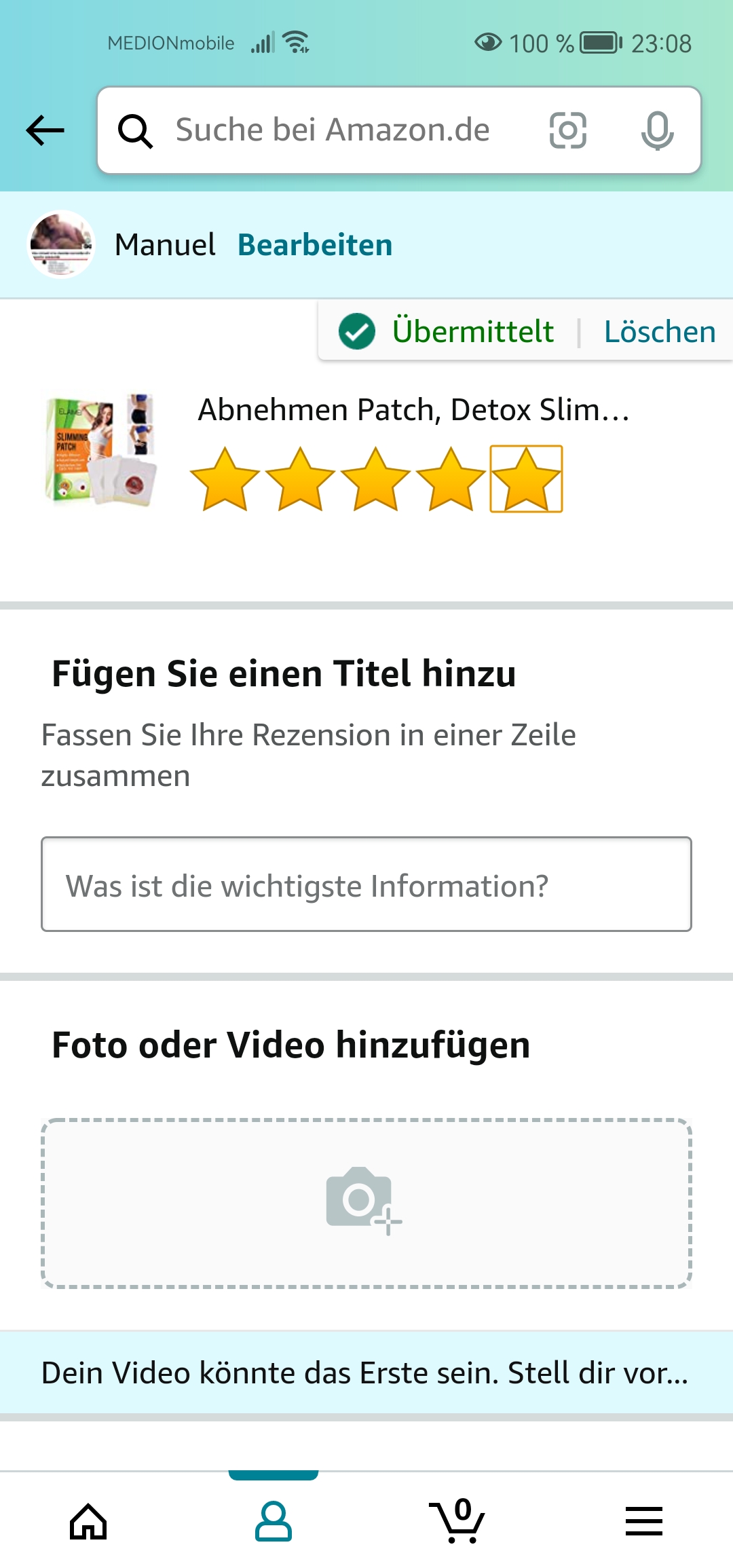The width and height of the screenshot is (733, 1568).
Task: Set rating to three stars
Action: click(x=375, y=479)
